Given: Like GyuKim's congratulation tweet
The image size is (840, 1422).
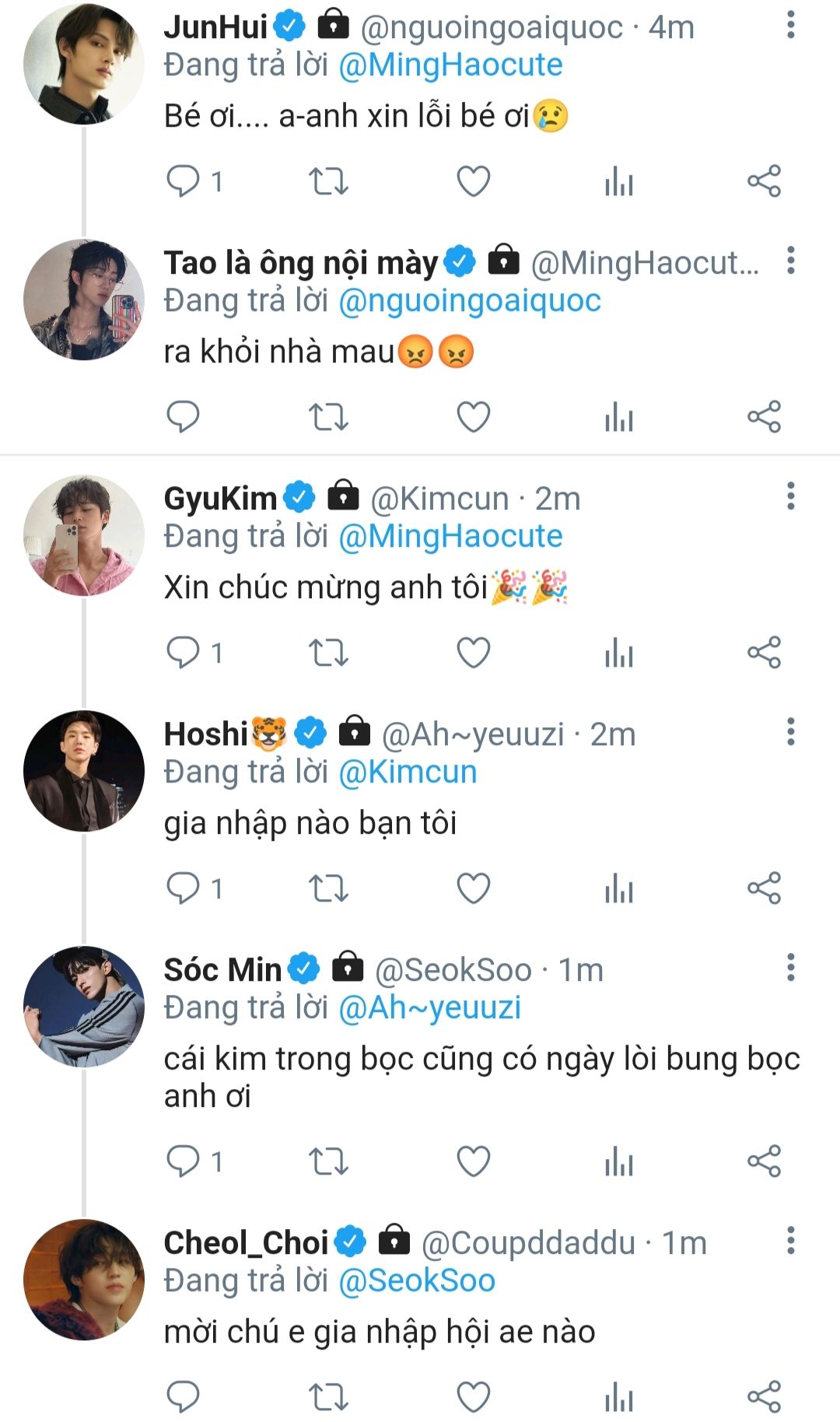Looking at the screenshot, I should click(473, 653).
